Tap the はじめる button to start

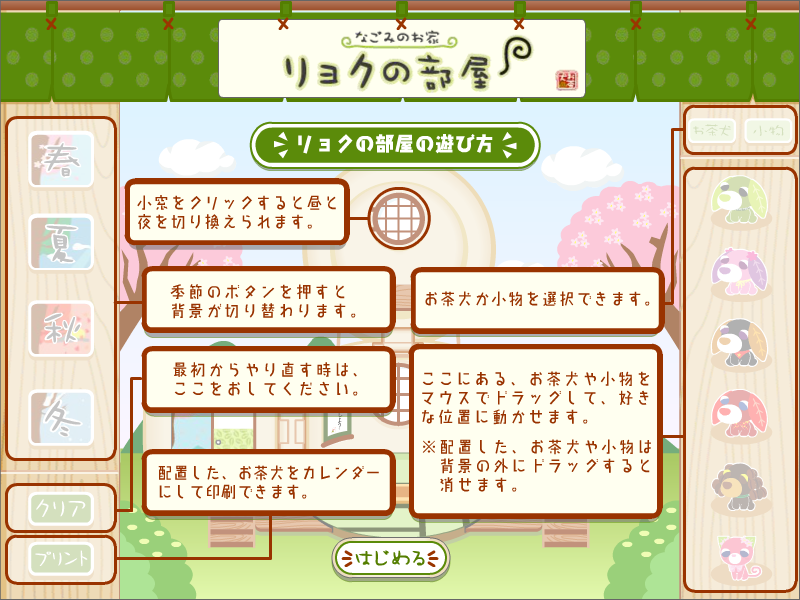(x=391, y=558)
